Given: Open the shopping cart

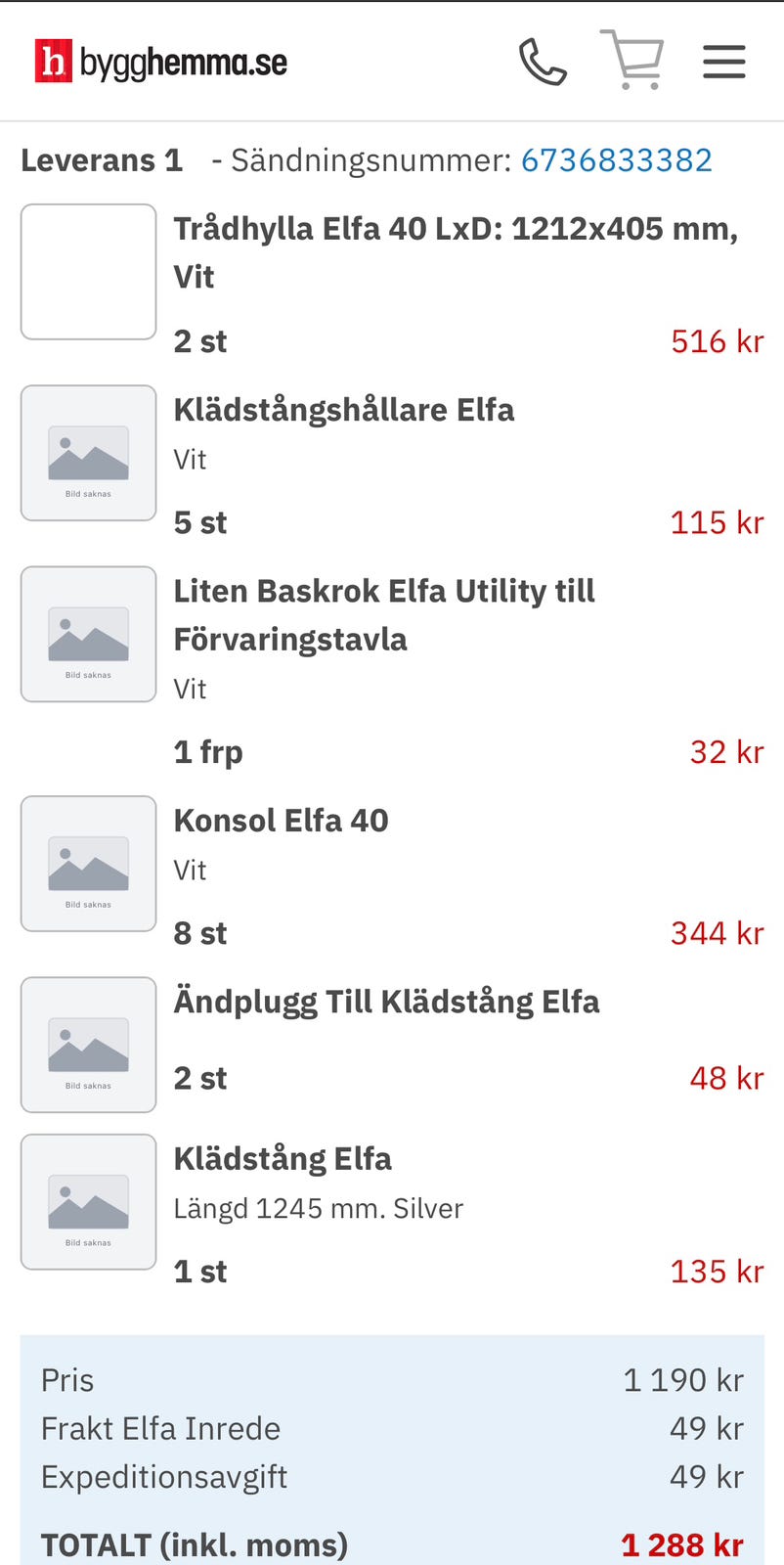Looking at the screenshot, I should tap(632, 60).
